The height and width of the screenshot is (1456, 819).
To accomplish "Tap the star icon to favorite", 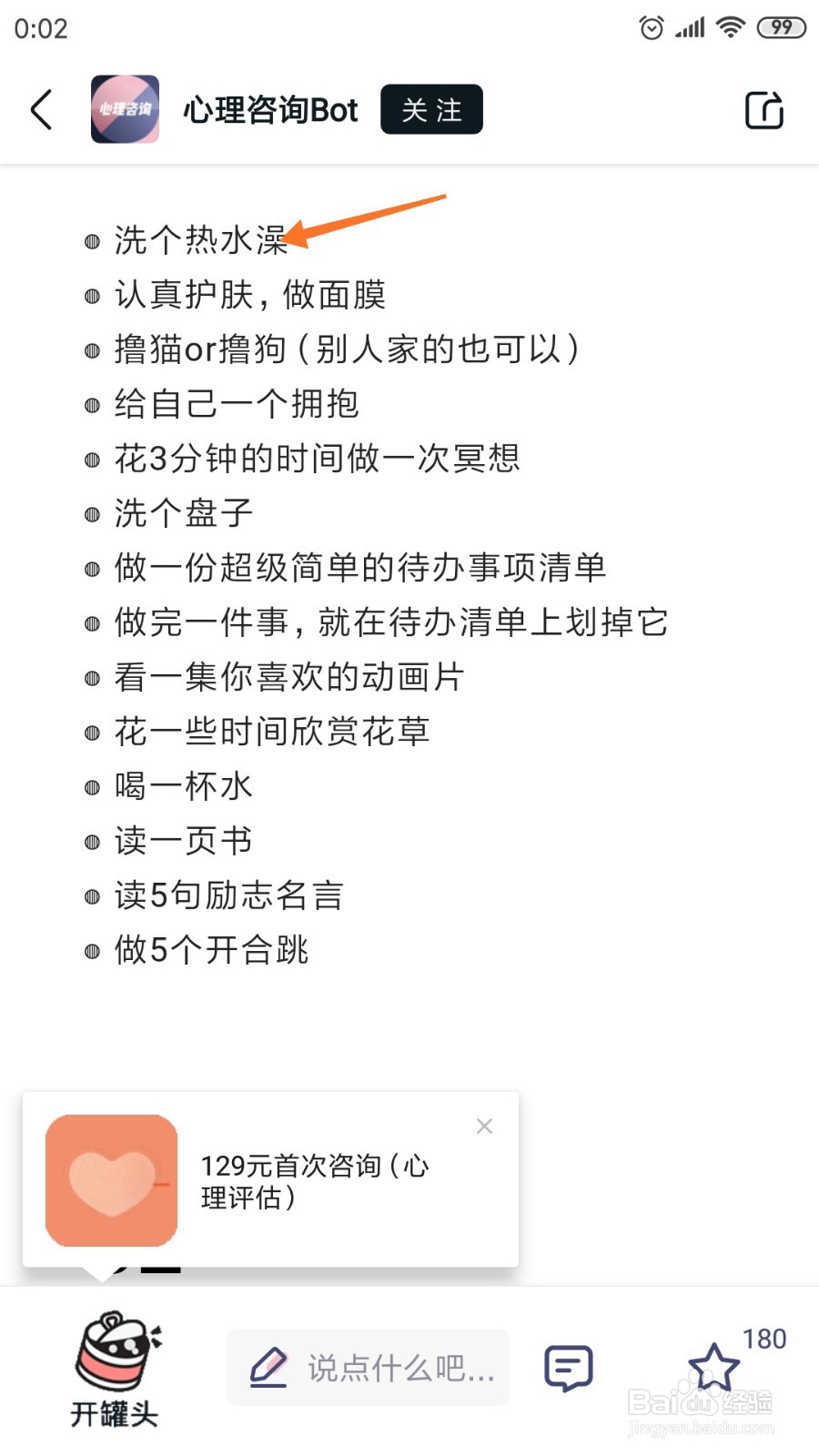I will point(713,1368).
